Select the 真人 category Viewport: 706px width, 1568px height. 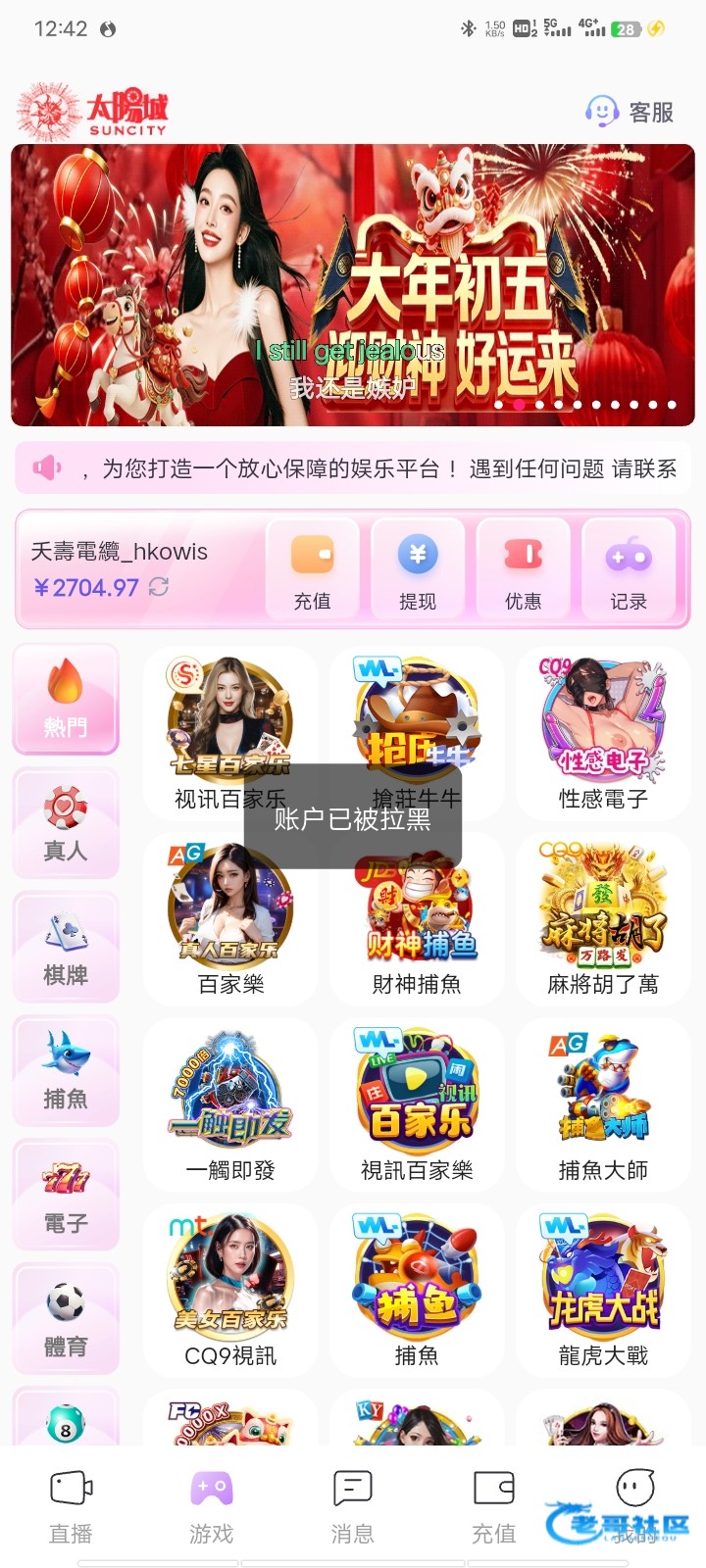coord(66,823)
